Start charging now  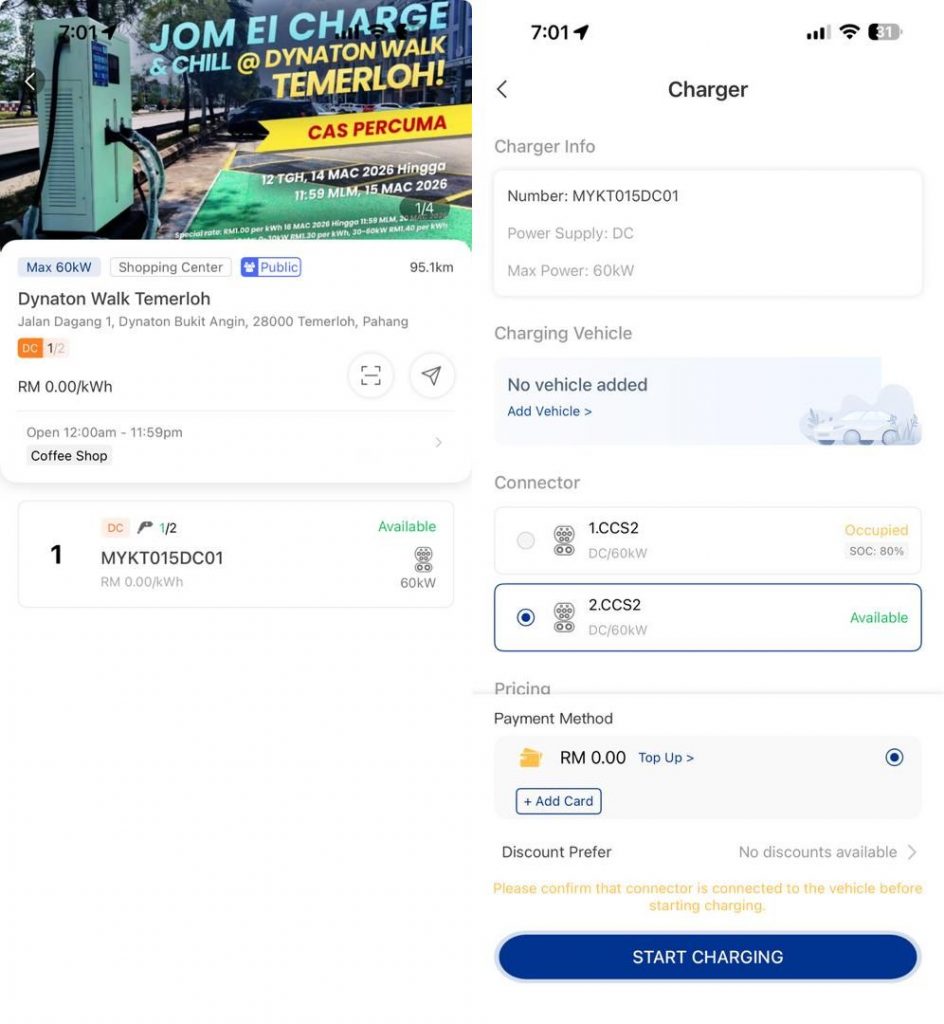click(707, 957)
